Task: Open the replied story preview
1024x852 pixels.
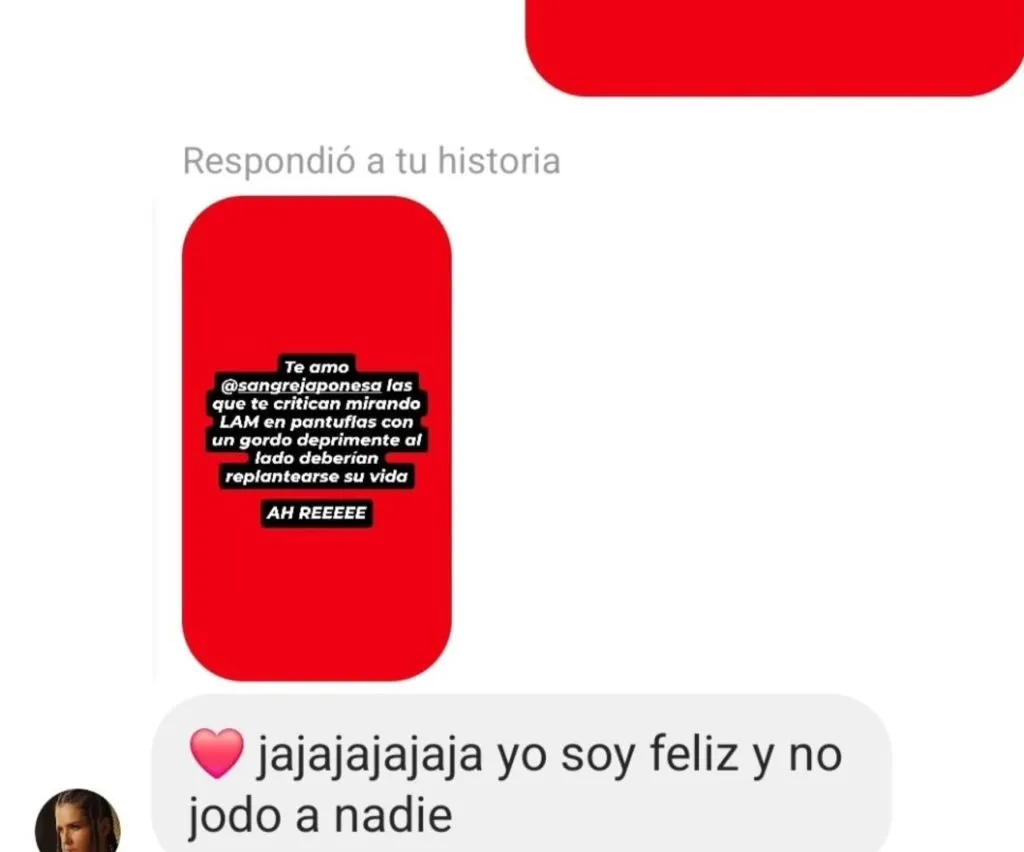Action: coord(316,438)
